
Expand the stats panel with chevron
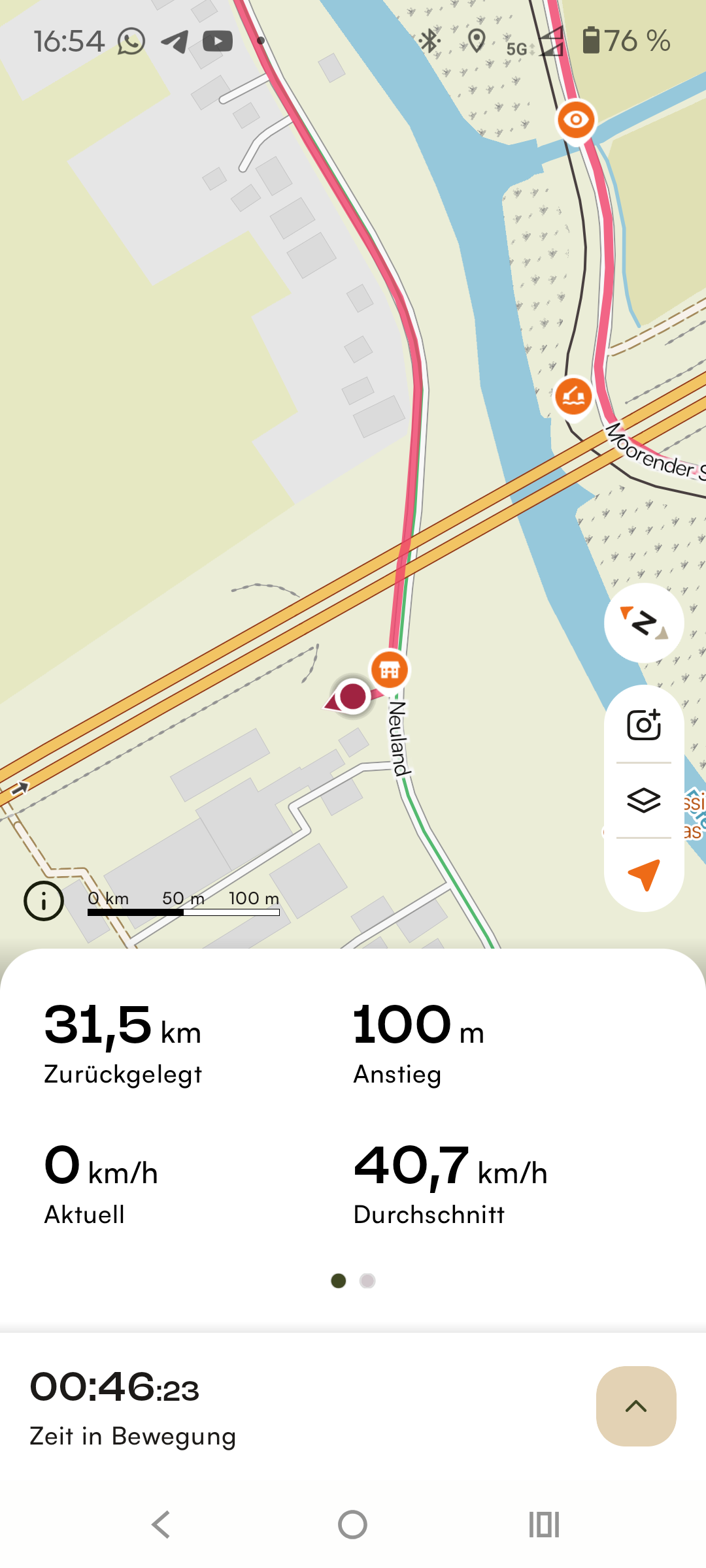(636, 1406)
